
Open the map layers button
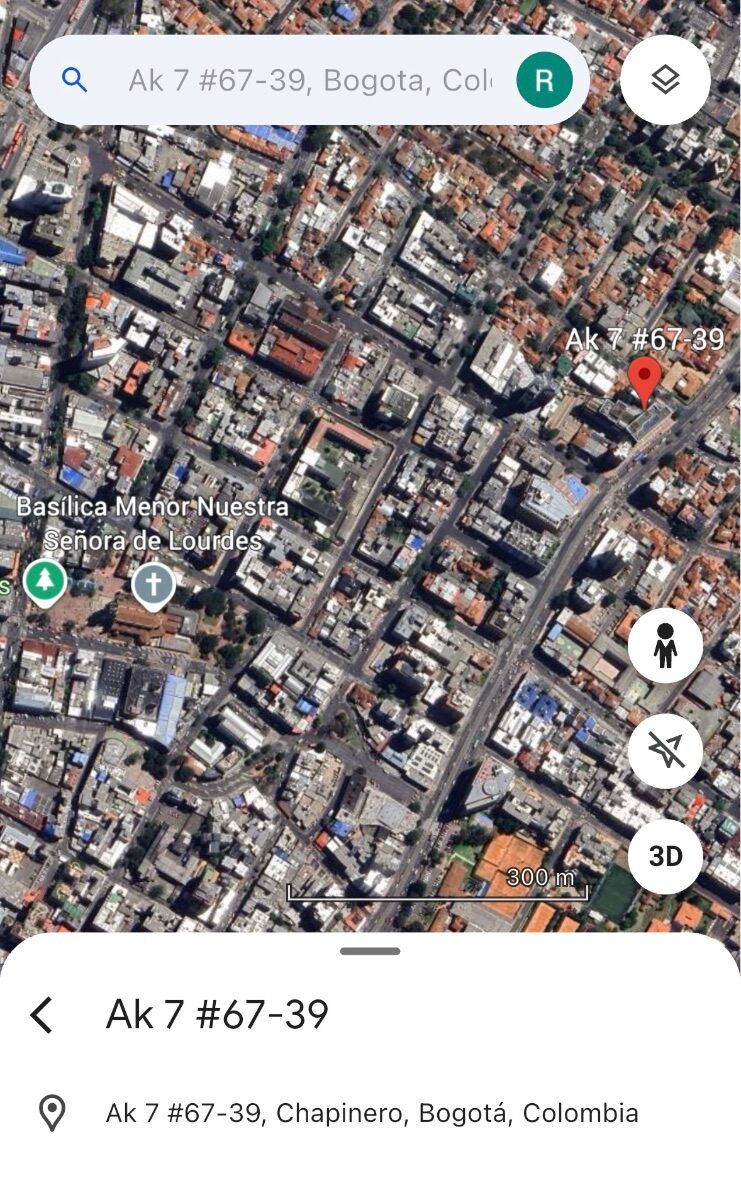[665, 81]
